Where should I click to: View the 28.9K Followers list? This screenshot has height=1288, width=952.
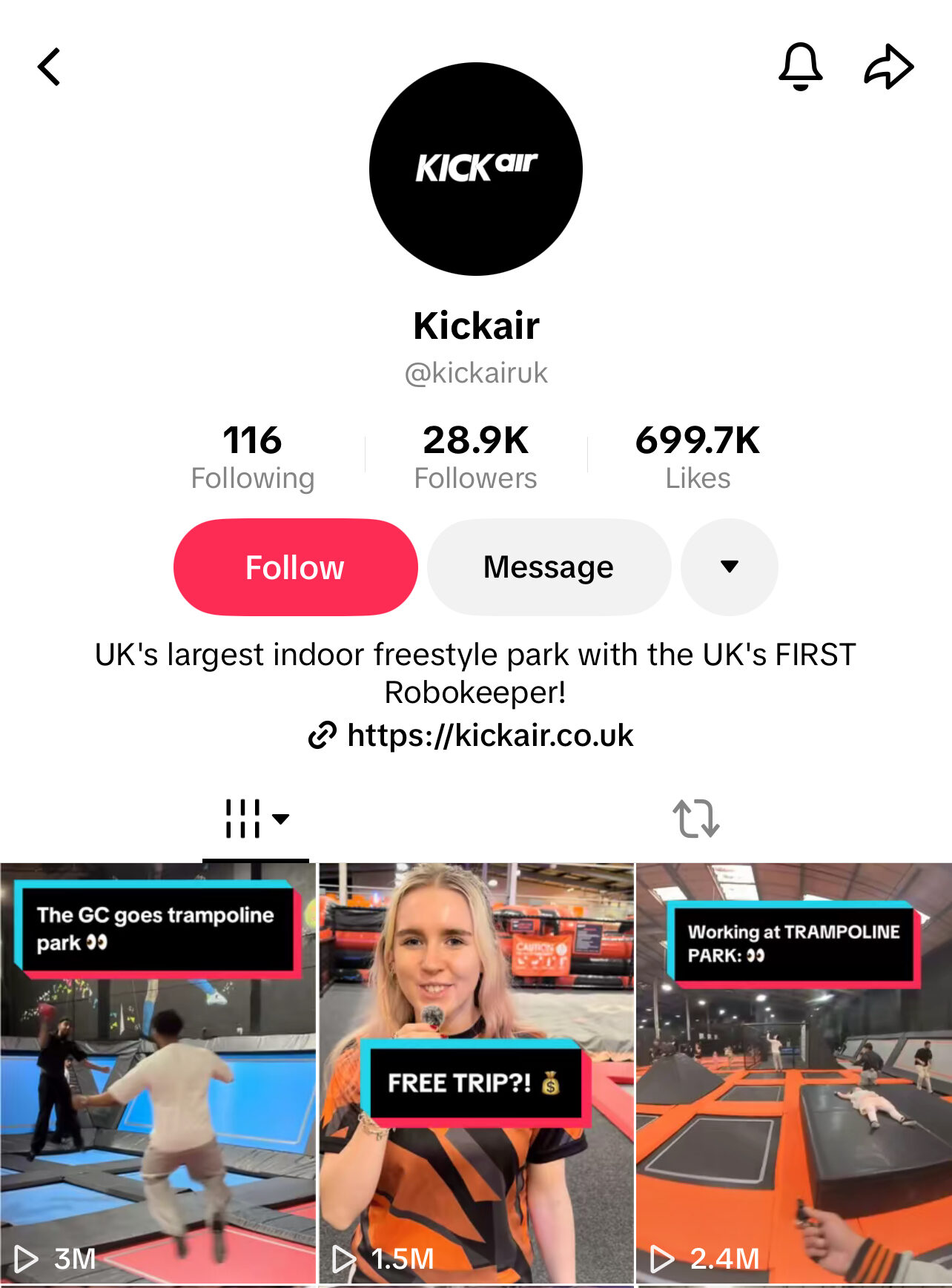(x=475, y=458)
